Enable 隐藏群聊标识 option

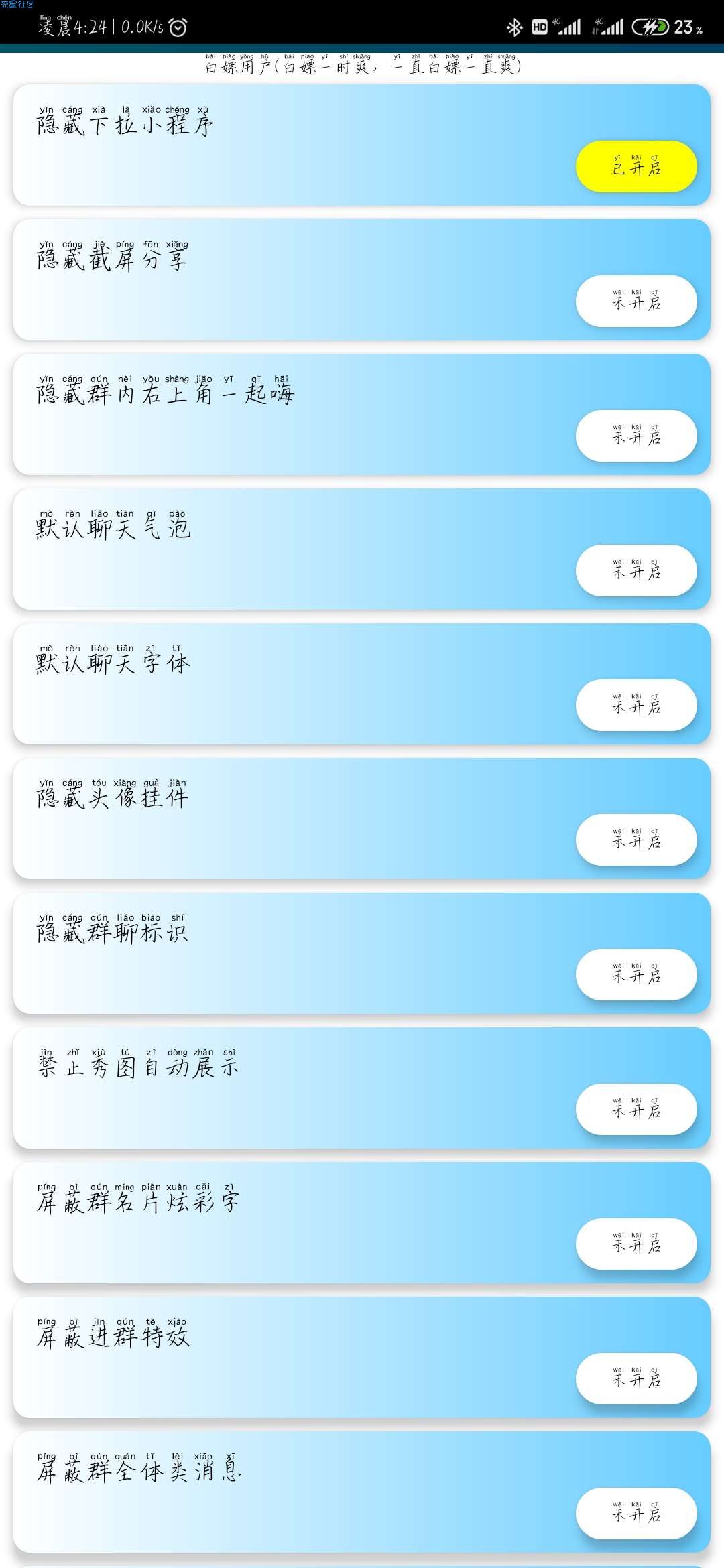pyautogui.click(x=636, y=974)
